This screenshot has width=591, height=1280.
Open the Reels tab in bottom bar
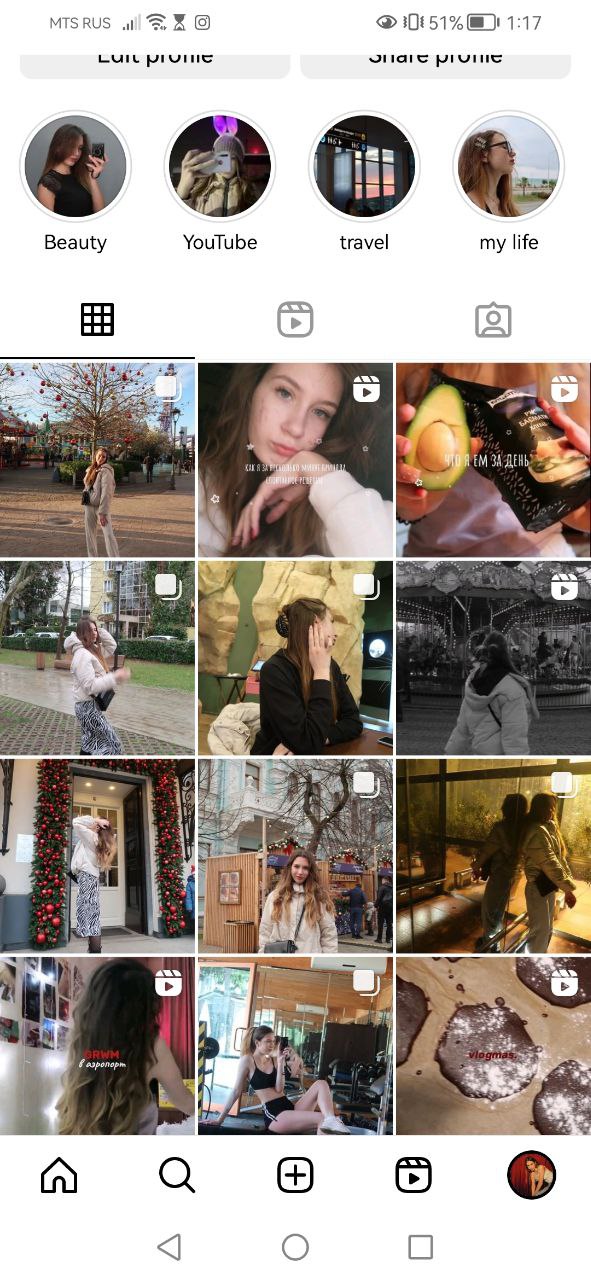pyautogui.click(x=413, y=1175)
